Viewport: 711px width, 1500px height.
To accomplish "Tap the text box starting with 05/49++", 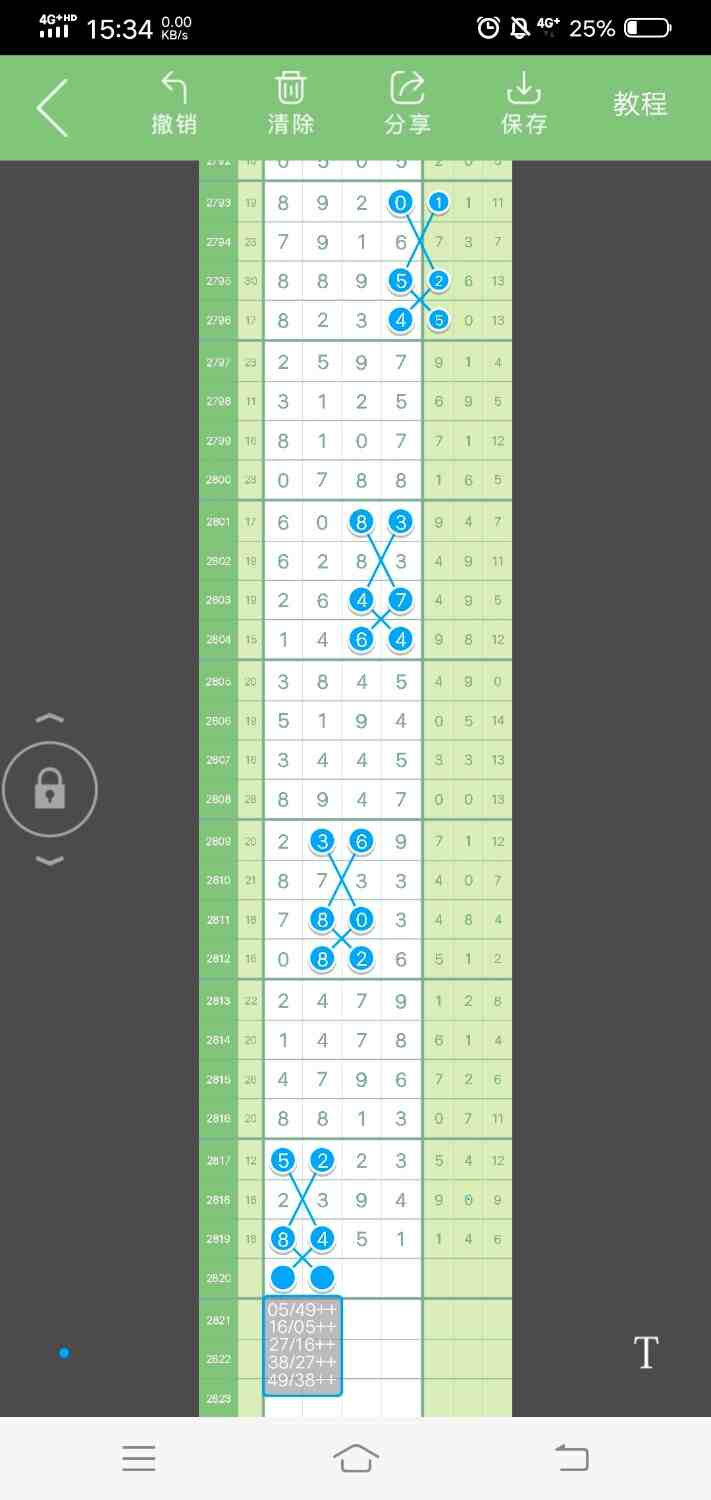I will [302, 1346].
